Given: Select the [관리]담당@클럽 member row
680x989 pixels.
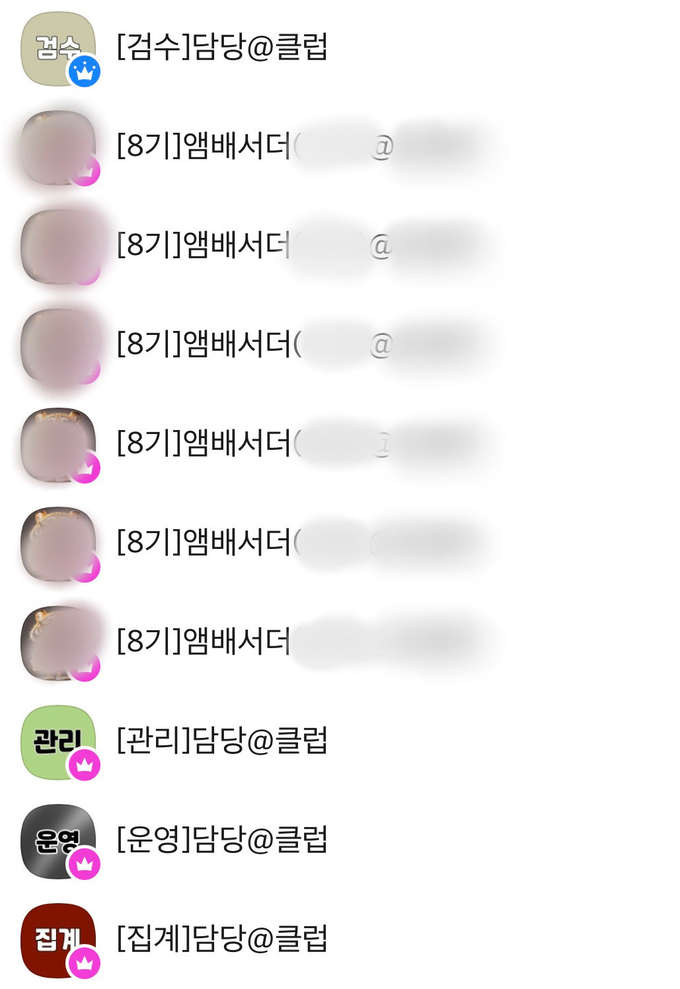Looking at the screenshot, I should (x=221, y=741).
